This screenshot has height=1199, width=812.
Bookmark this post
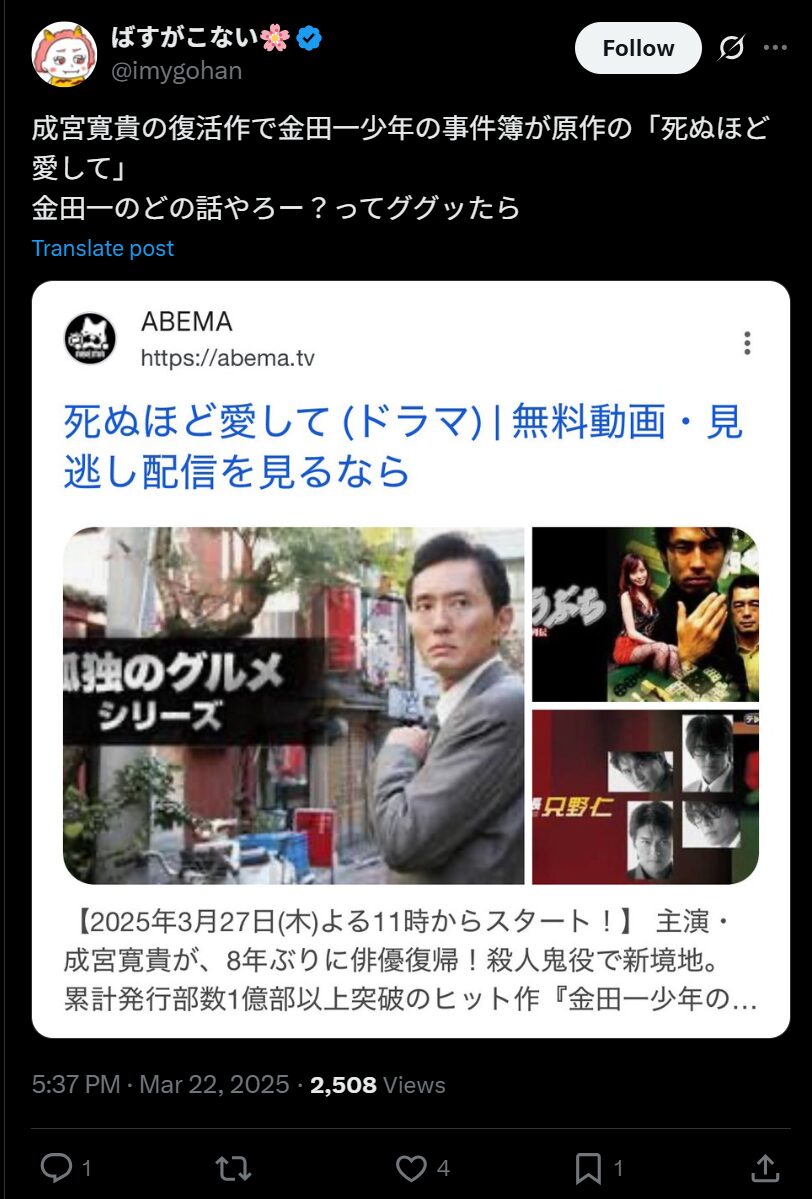pos(588,1167)
